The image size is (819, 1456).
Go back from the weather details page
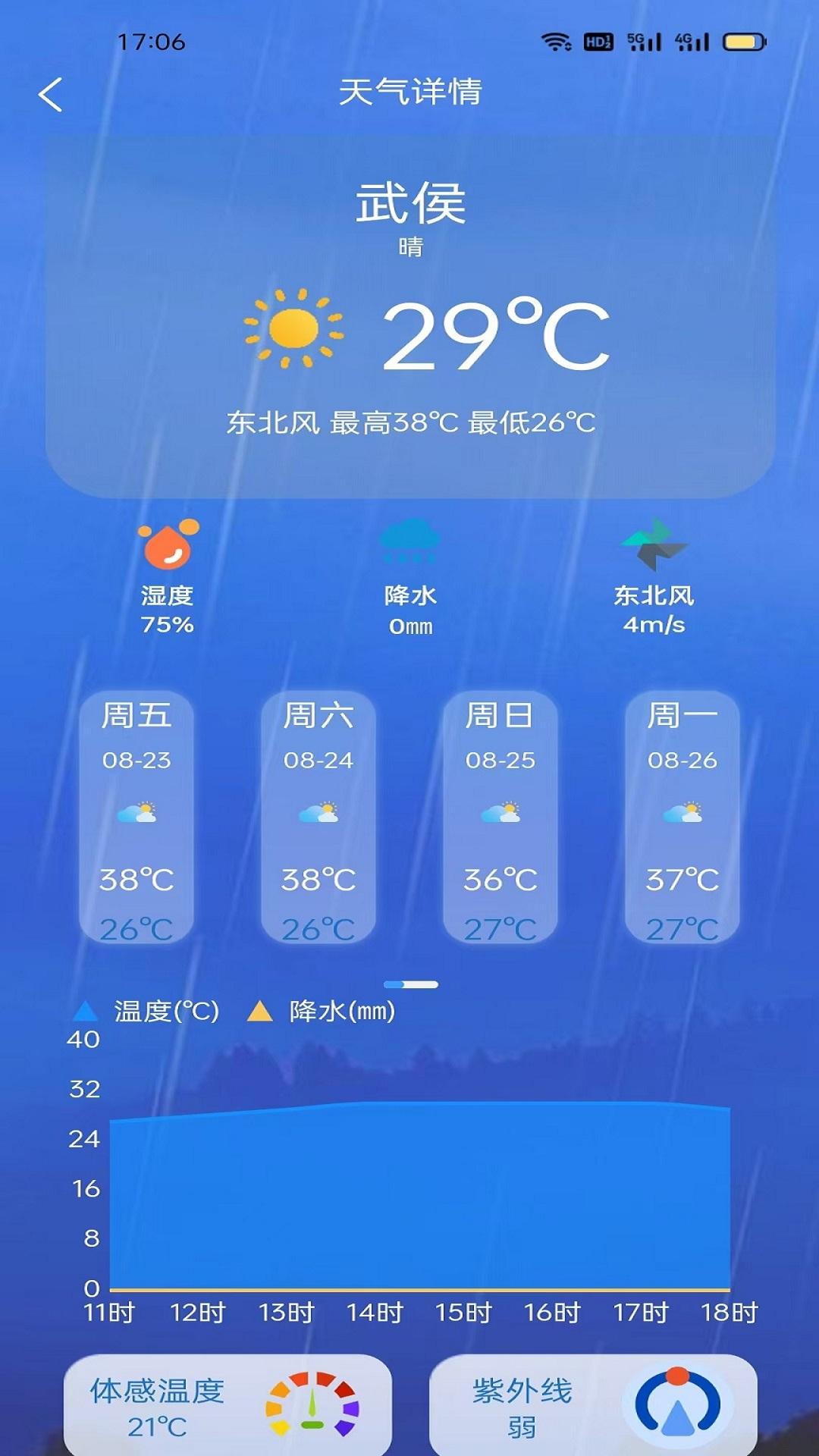(x=50, y=95)
